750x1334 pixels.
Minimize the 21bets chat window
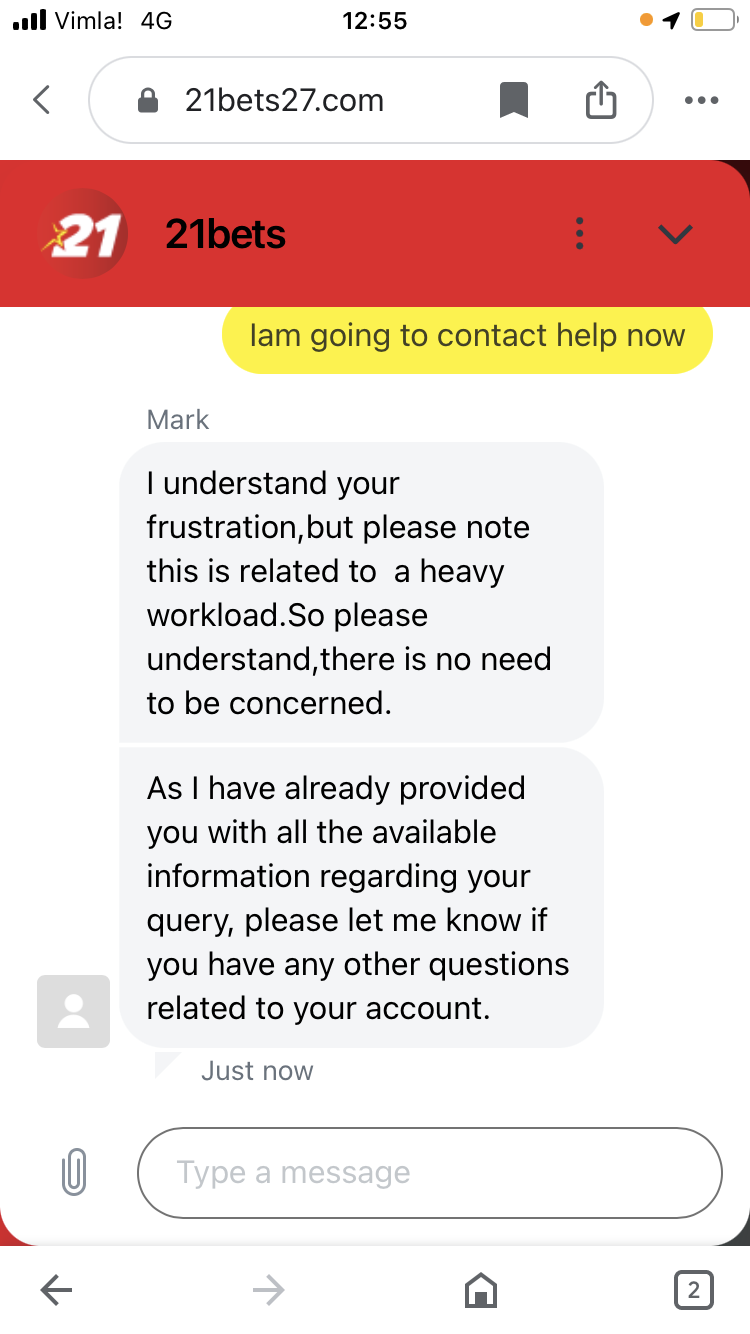tap(676, 234)
